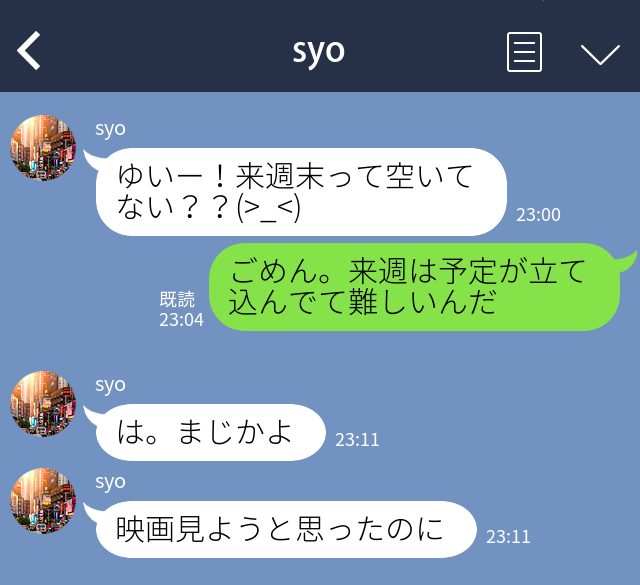Screen dimensions: 640x585
Task: Expand the chat menu chevron
Action: [600, 54]
